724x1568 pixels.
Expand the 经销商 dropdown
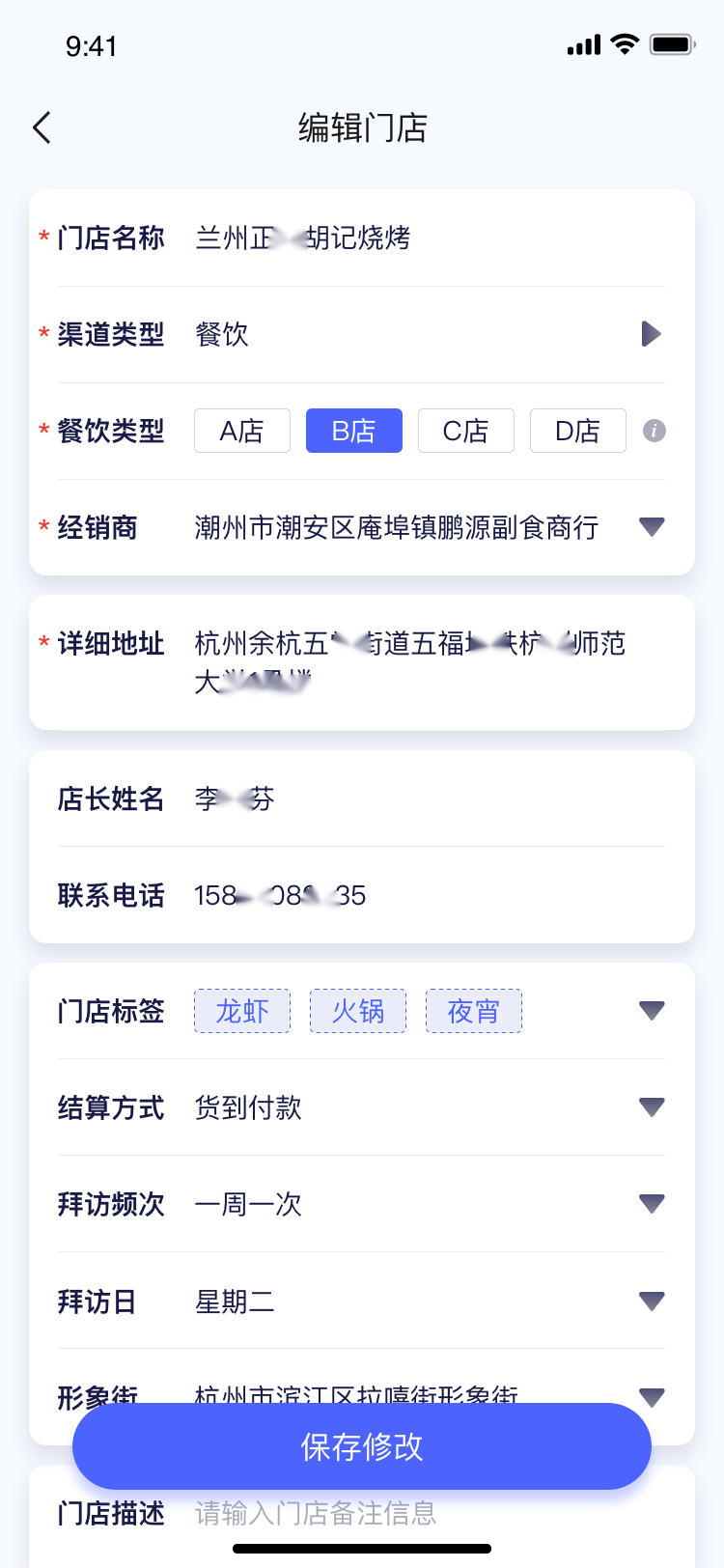[x=652, y=527]
